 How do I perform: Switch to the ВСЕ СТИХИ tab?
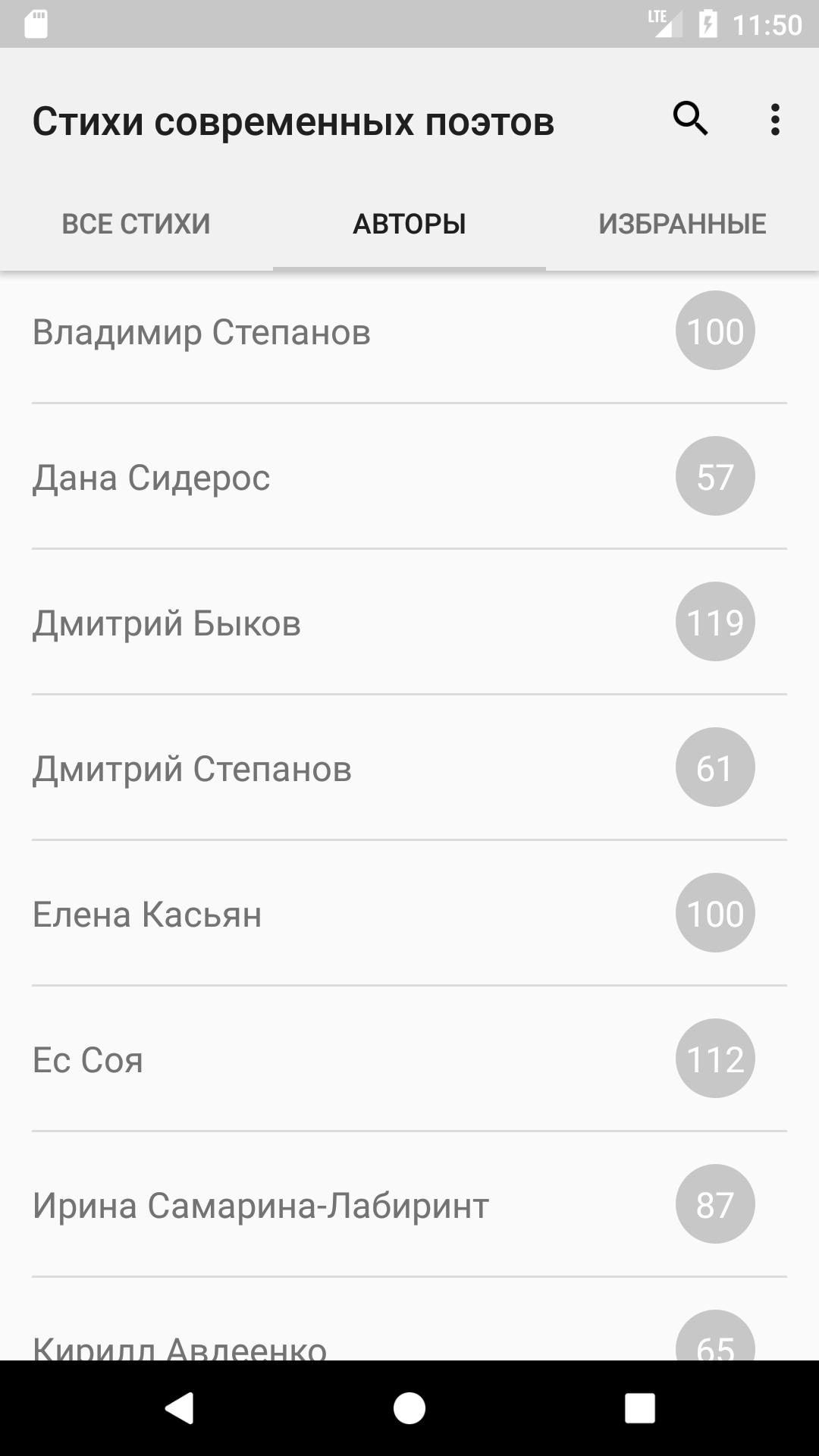coord(136,224)
